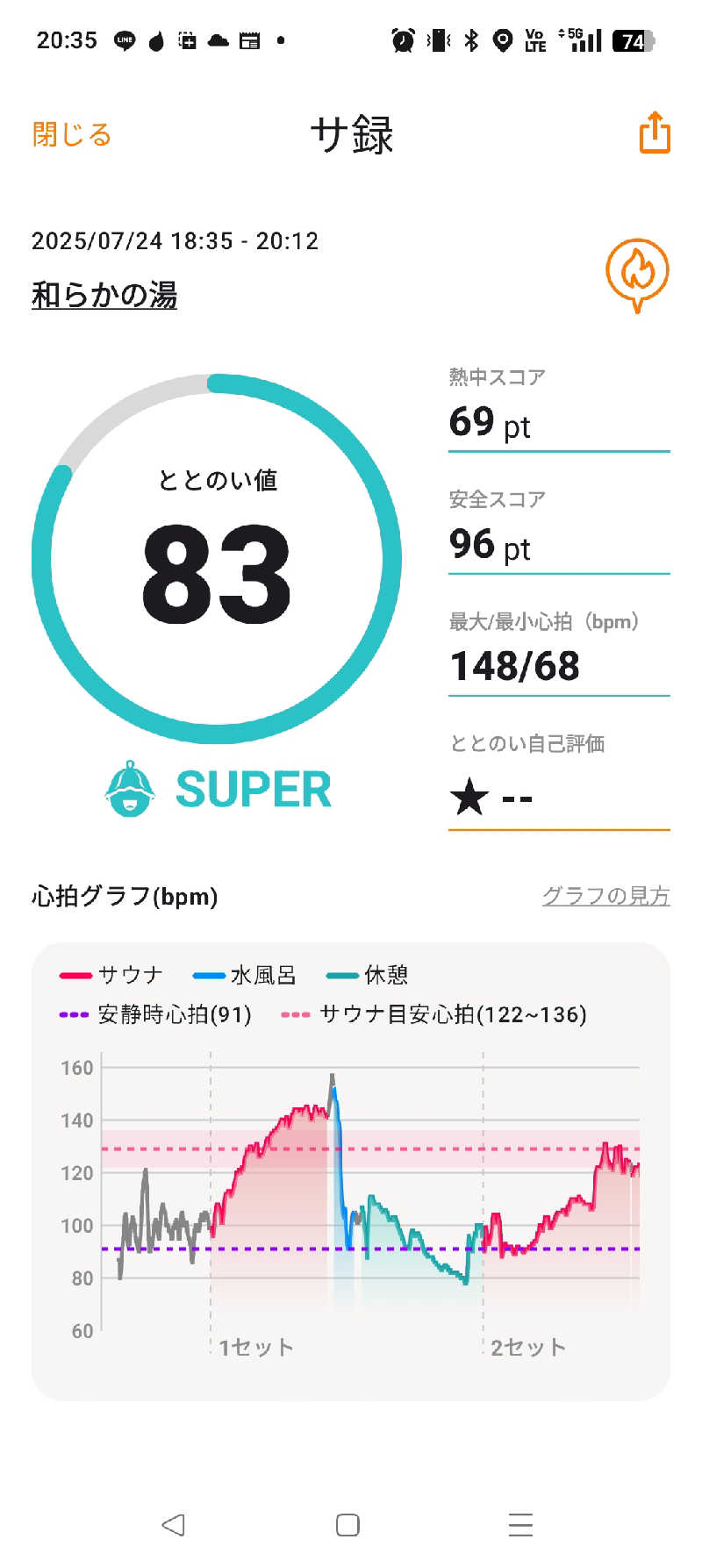Tap the session date 2025/07/24 18:35

pyautogui.click(x=175, y=241)
